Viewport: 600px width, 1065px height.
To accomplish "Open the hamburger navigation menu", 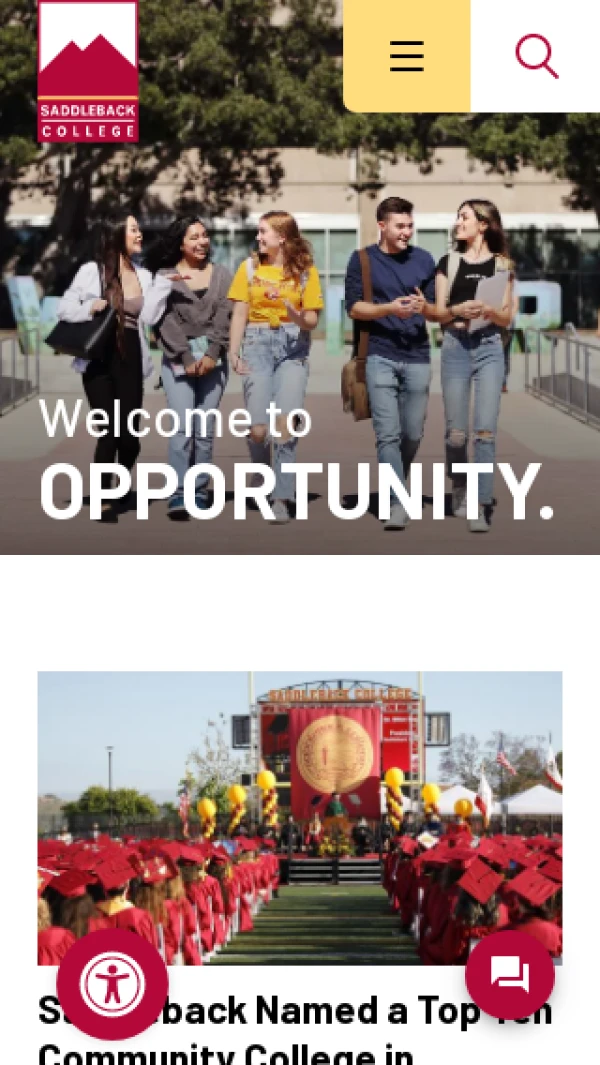I will (406, 56).
